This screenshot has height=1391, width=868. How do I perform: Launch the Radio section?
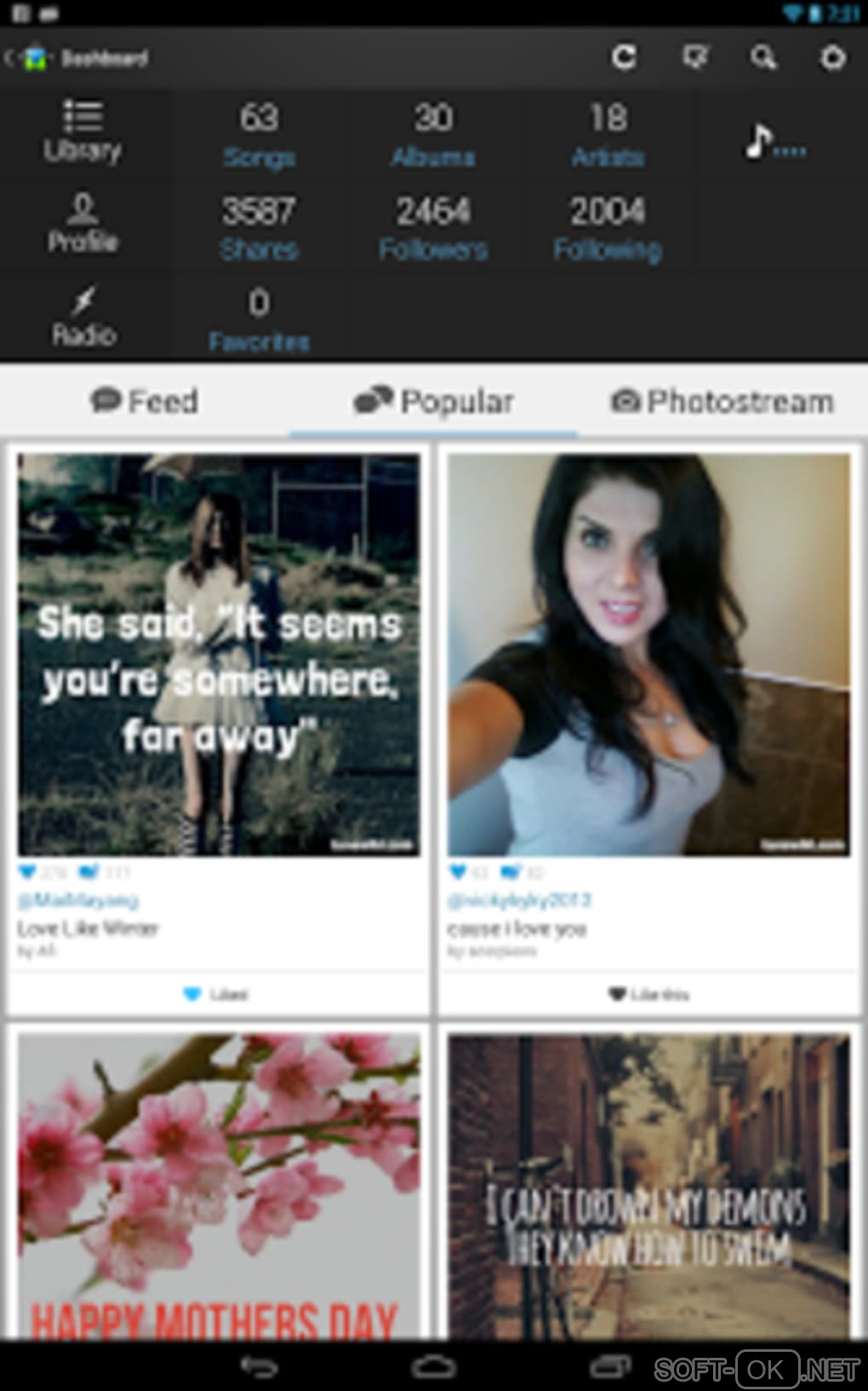tap(83, 315)
